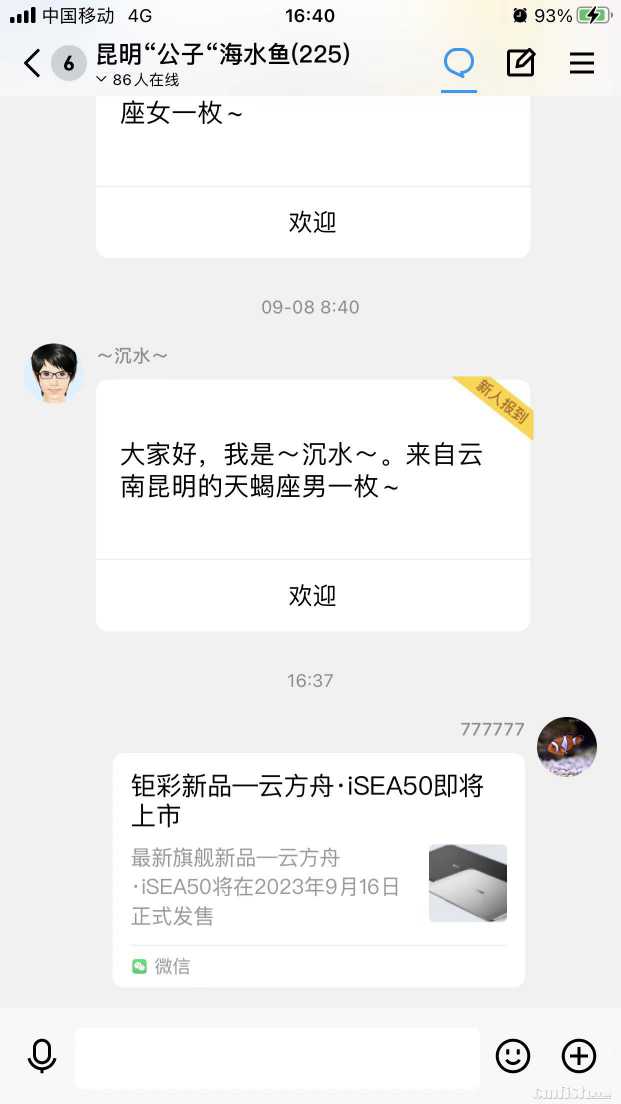621x1104 pixels.
Task: Switch to voice input microphone
Action: 42,1056
